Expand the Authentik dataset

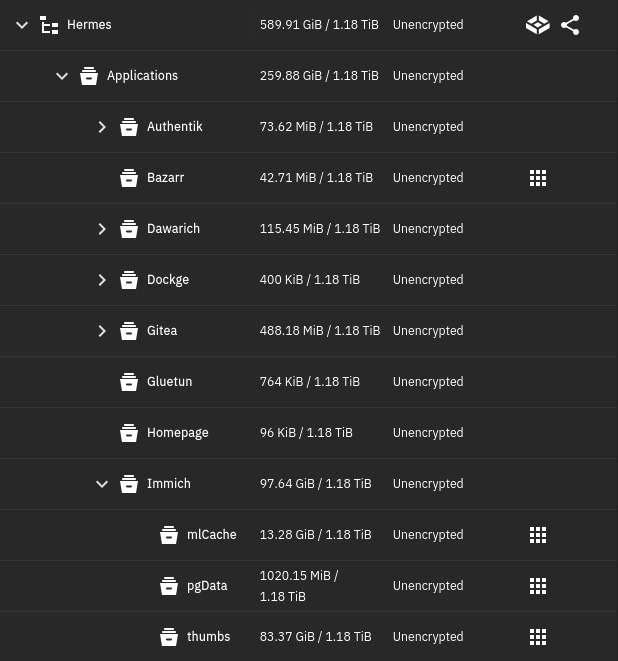pos(102,127)
